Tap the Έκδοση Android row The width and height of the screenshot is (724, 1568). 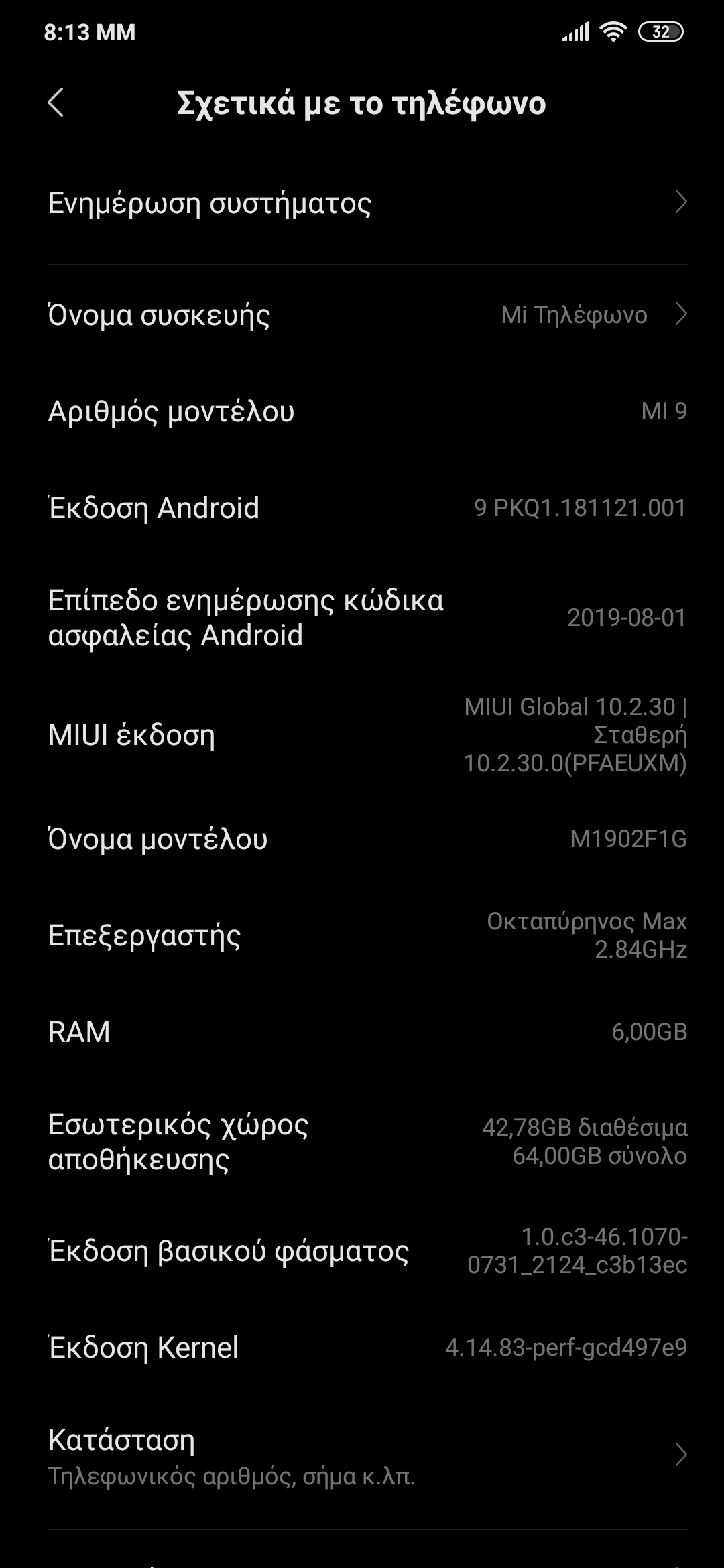coord(362,508)
